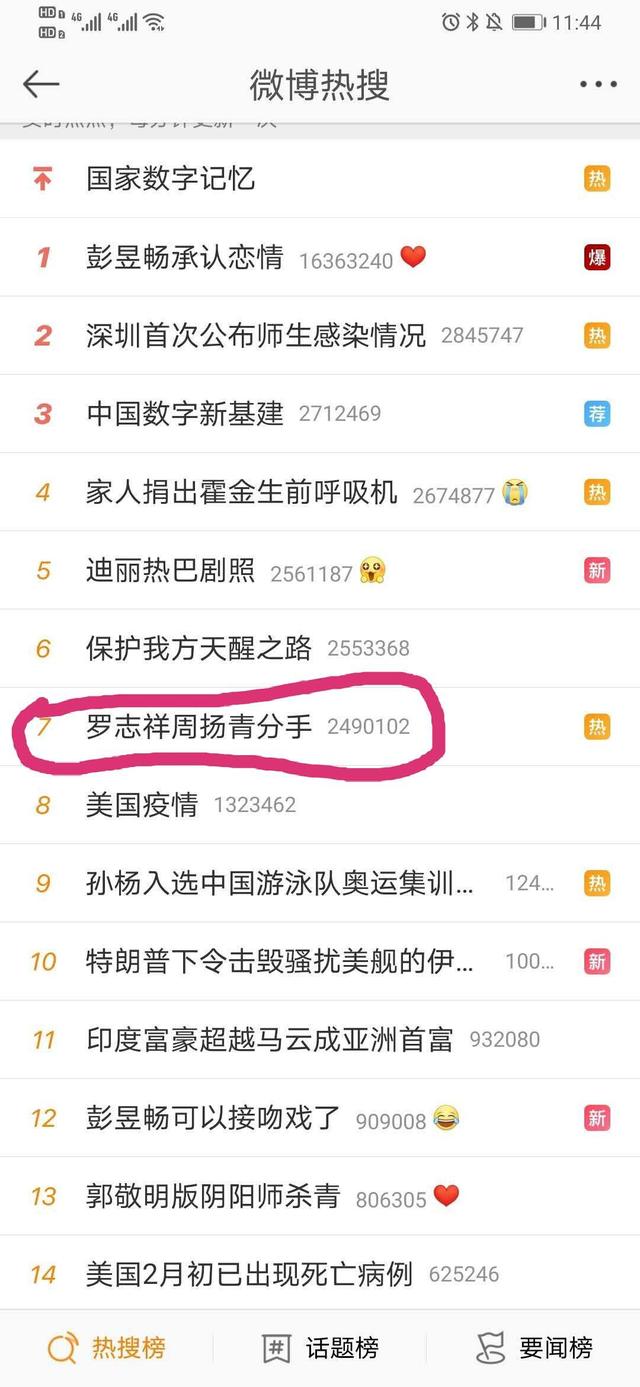The image size is (640, 1387).
Task: Open pinned topic 国家数字记忆
Action: pyautogui.click(x=171, y=179)
